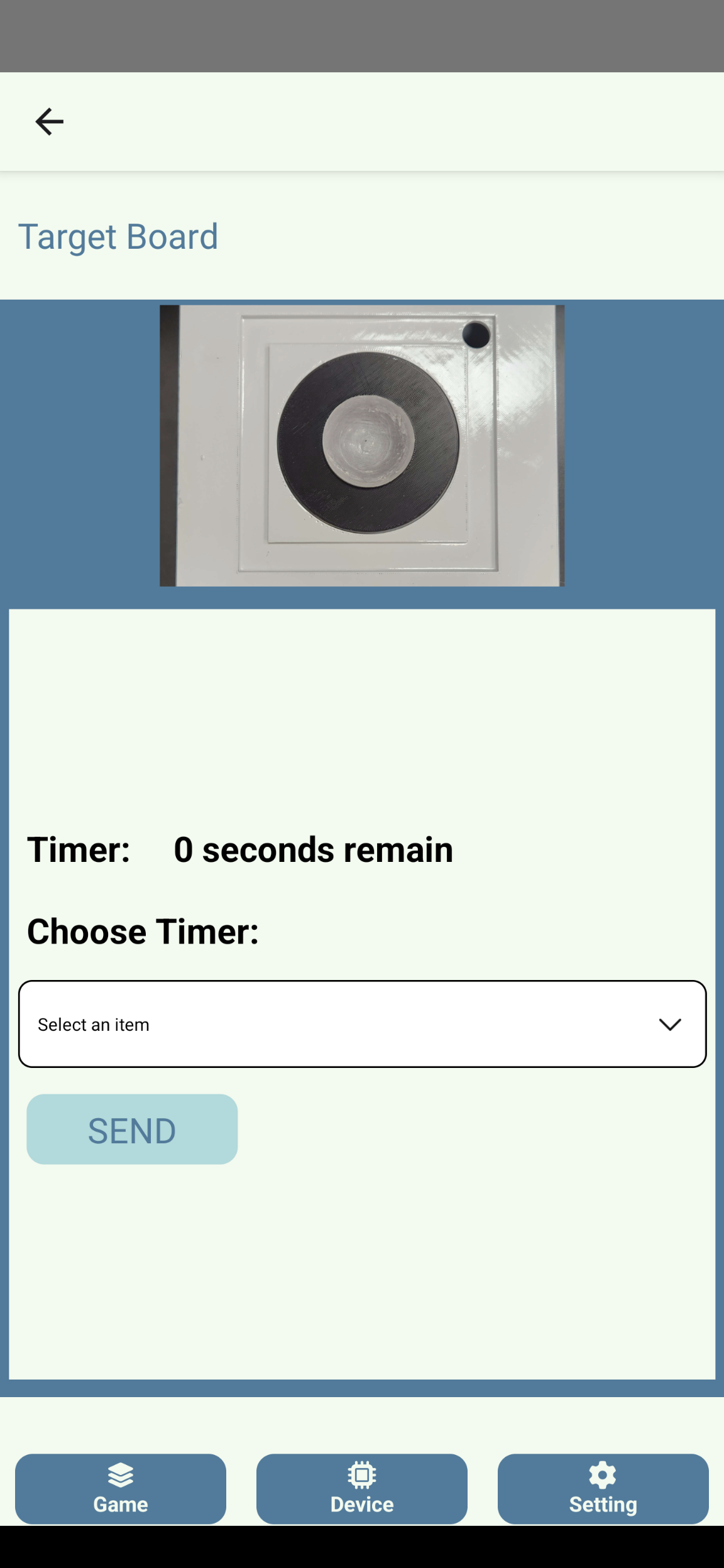Tap the SEND button
724x1568 pixels.
[132, 1130]
